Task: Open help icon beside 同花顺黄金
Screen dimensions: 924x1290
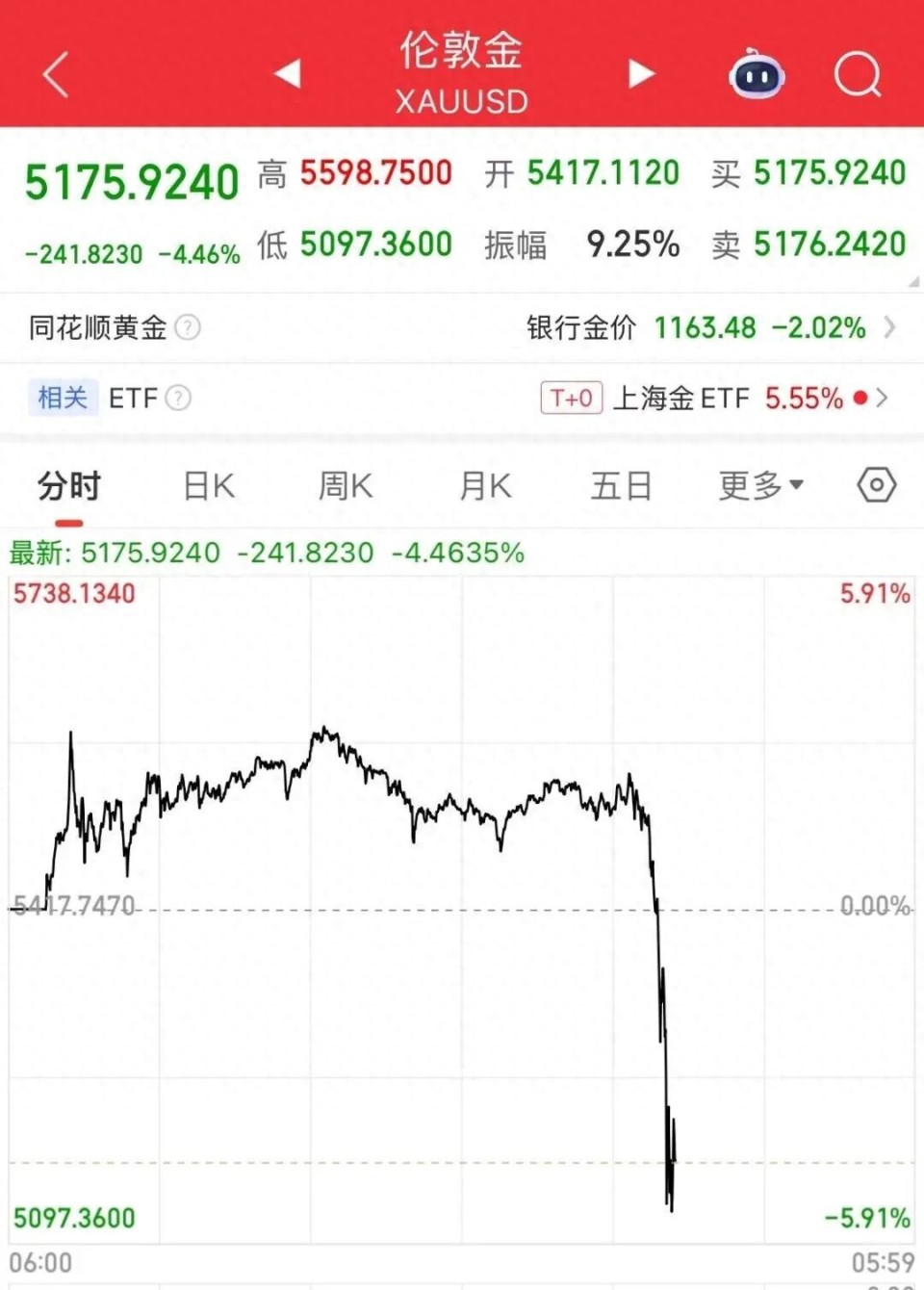Action: 190,328
